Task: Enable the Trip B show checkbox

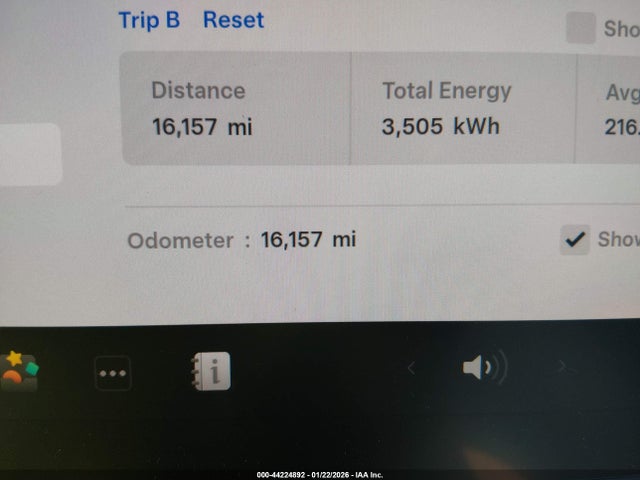Action: (580, 28)
